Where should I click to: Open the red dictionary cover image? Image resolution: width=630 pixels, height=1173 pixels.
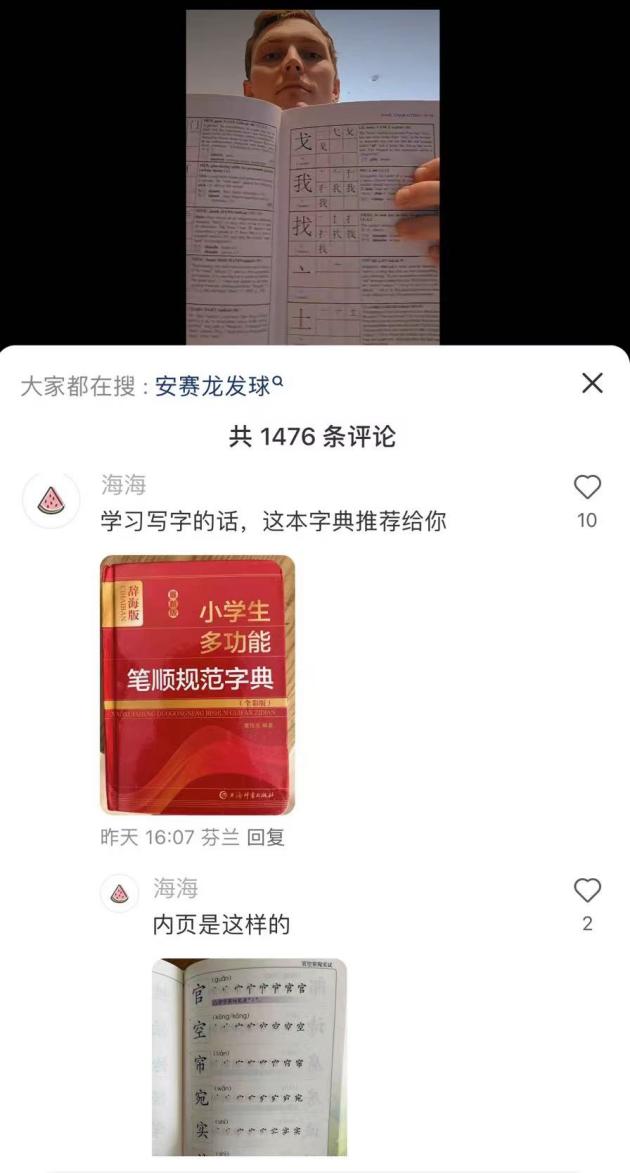(198, 684)
